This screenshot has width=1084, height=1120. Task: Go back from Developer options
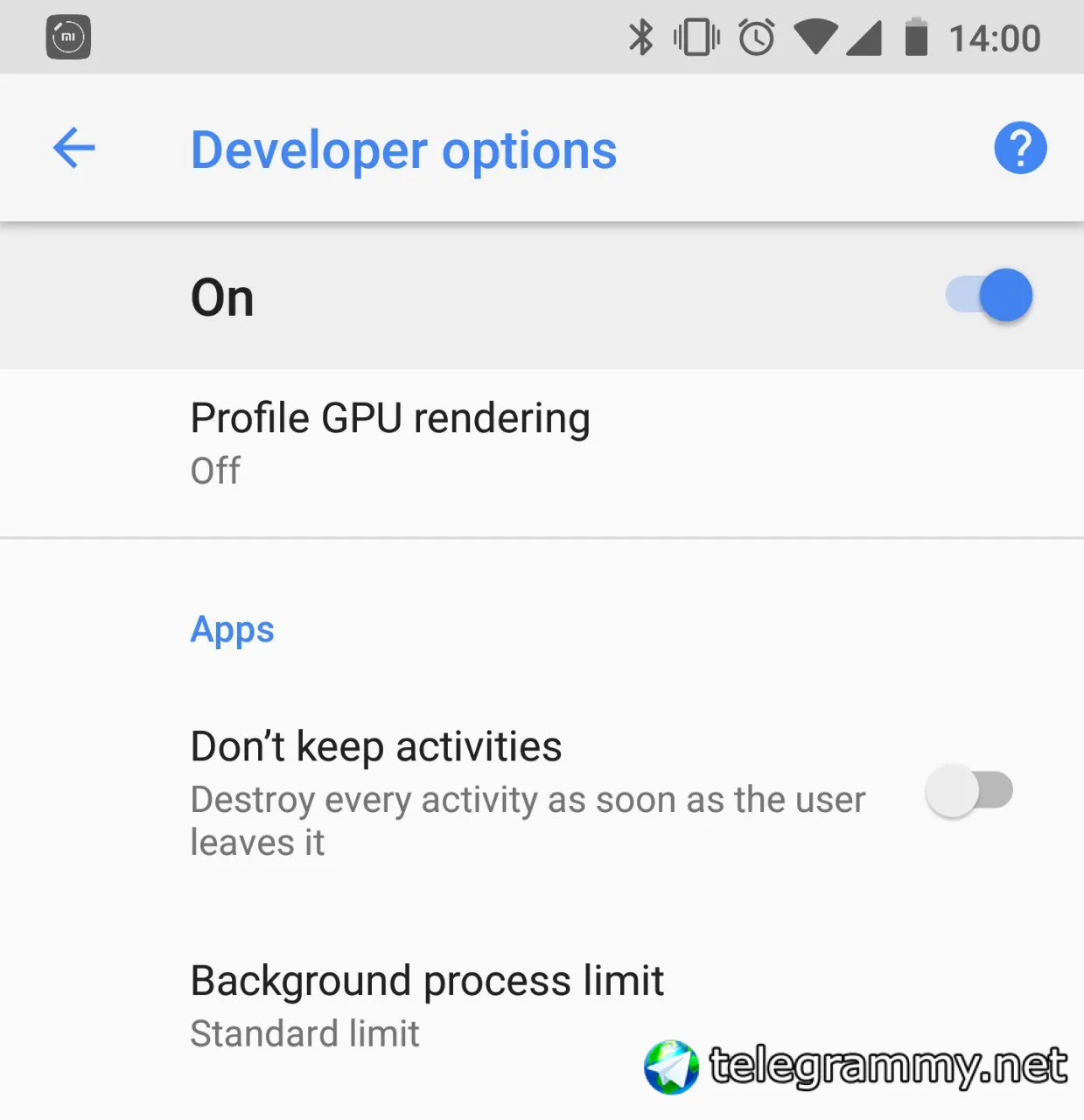74,148
